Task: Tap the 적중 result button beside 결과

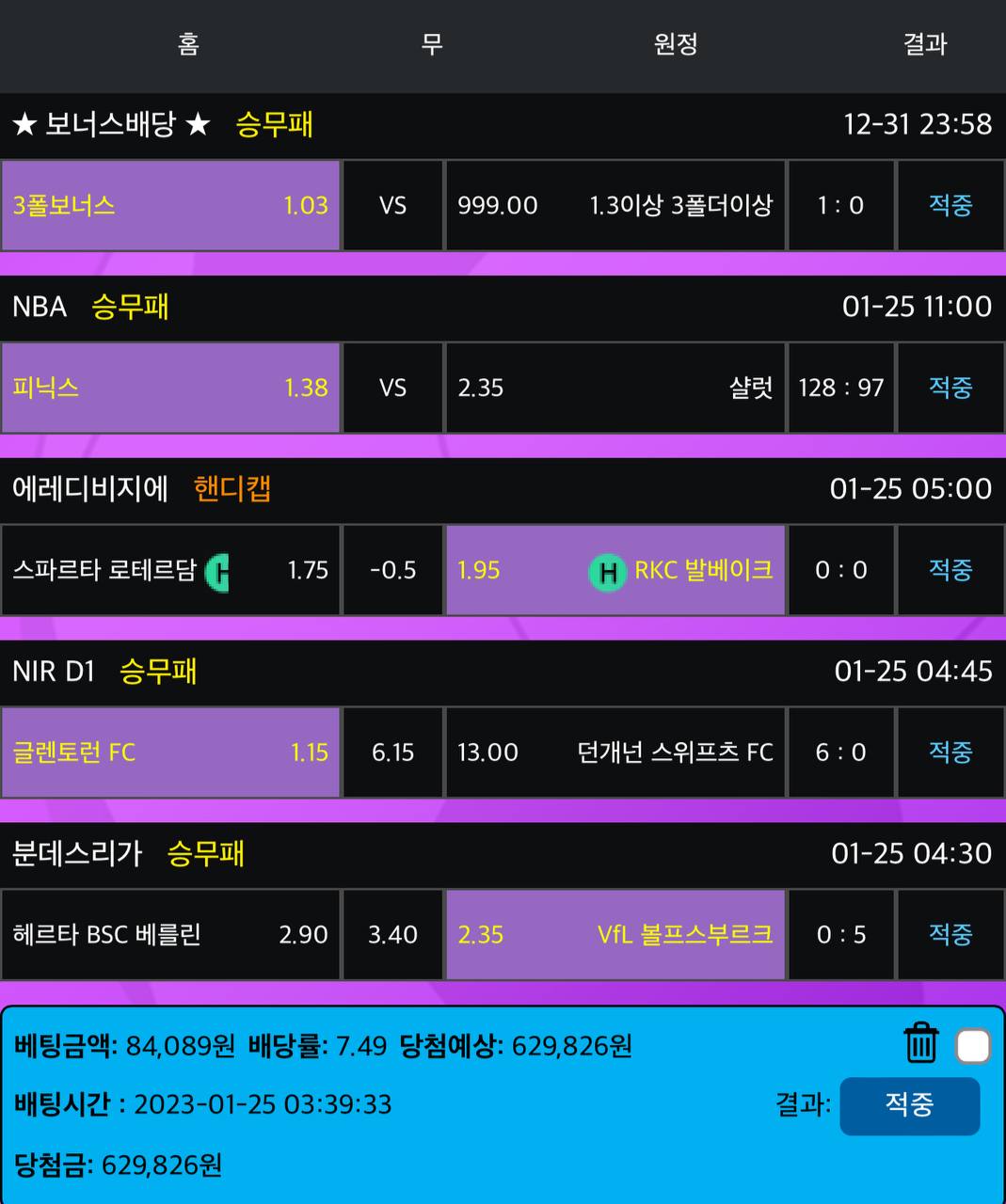Action: coord(909,1105)
